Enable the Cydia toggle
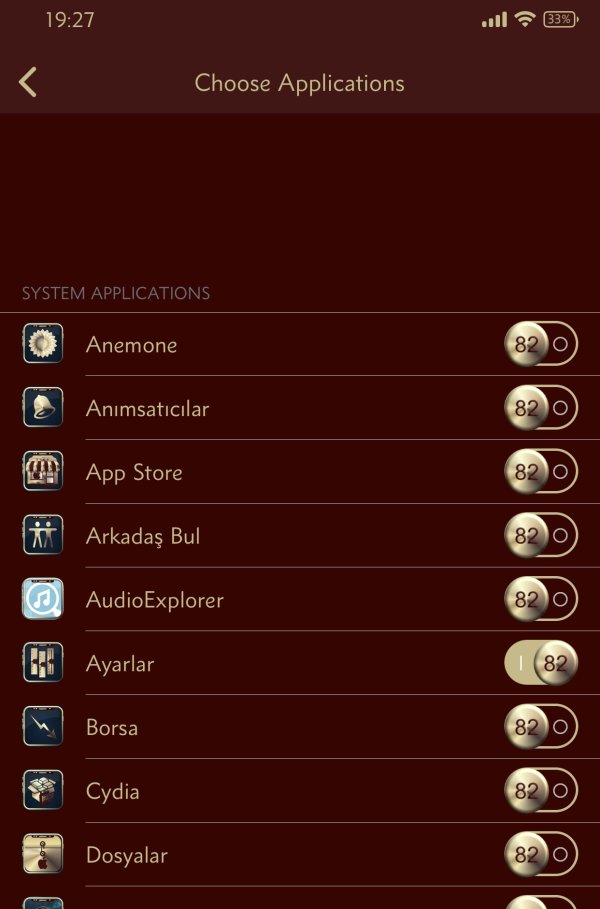The height and width of the screenshot is (909, 600). [x=540, y=792]
